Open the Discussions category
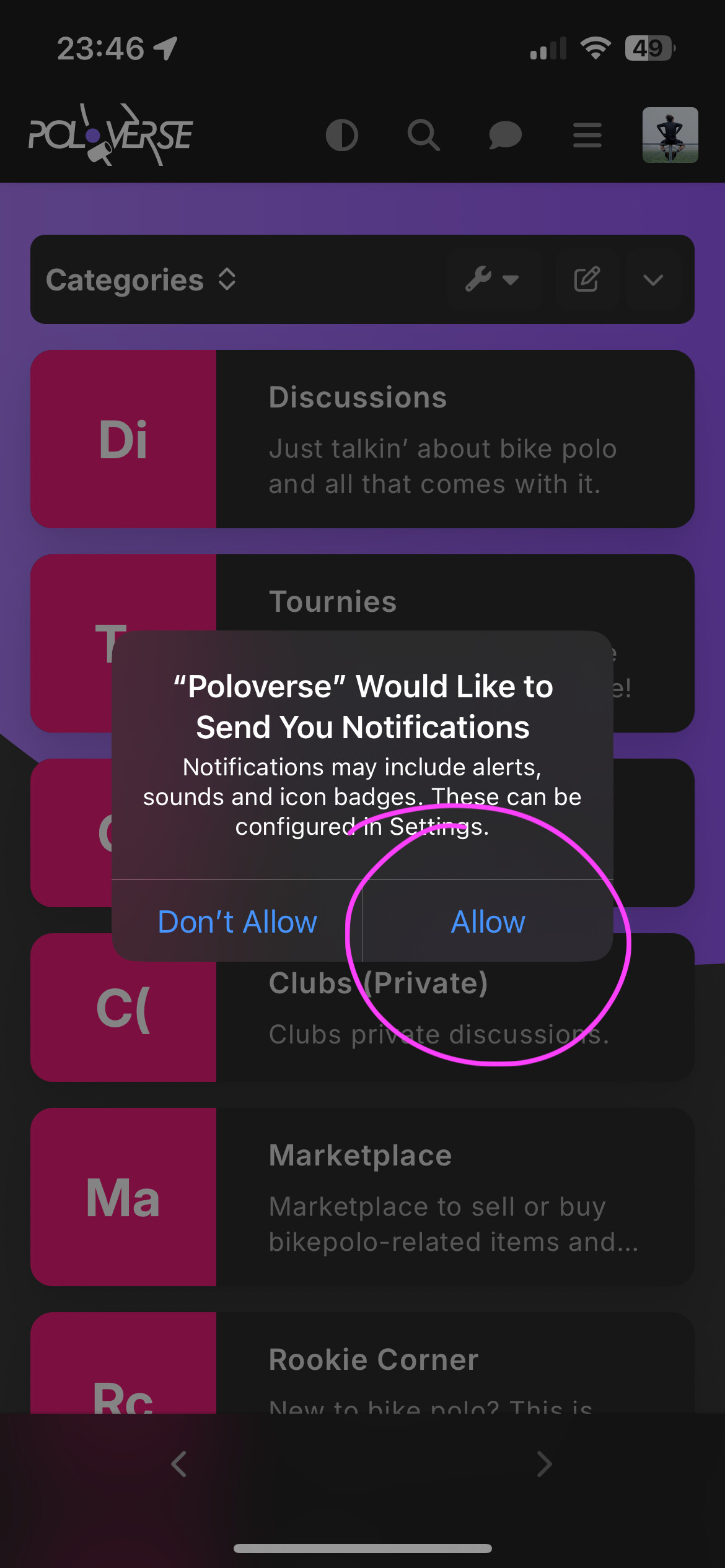Screen dimensions: 725x1568 coord(362,439)
